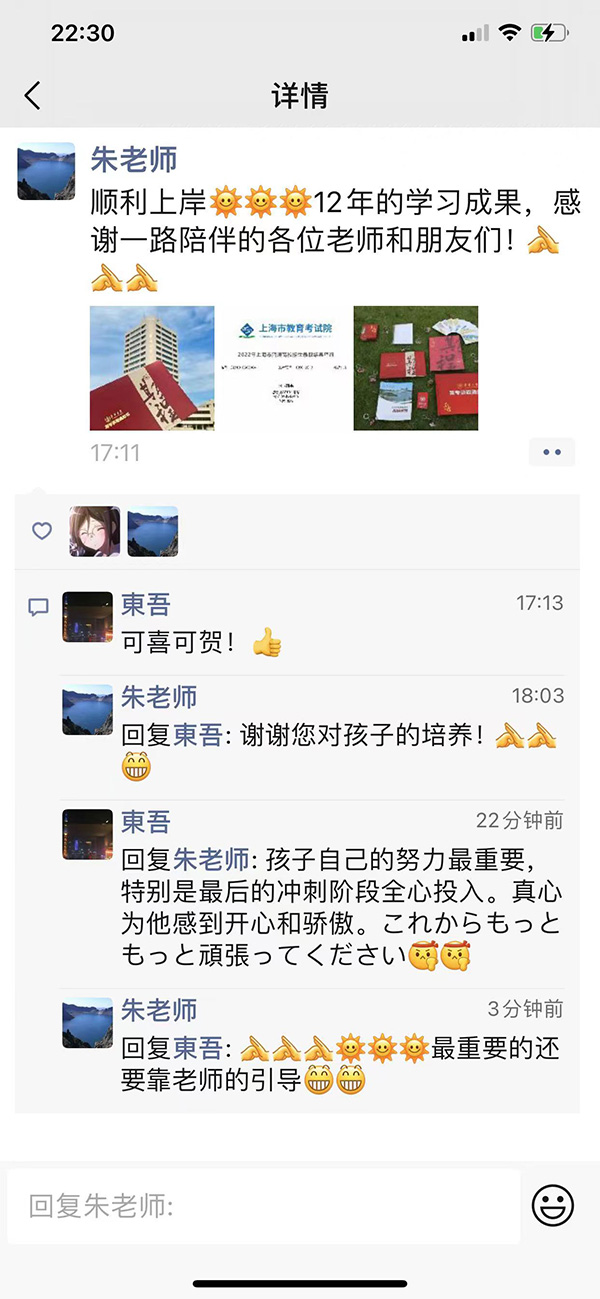Tap 東吾's comment 可喜可贺 to reply
Image resolution: width=600 pixels, height=1299 pixels.
pyautogui.click(x=180, y=642)
